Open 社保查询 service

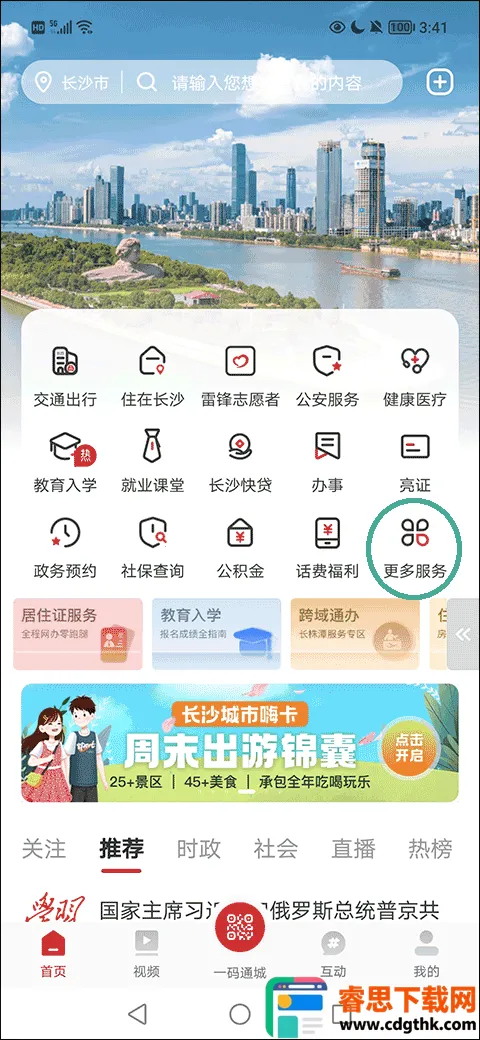152,547
